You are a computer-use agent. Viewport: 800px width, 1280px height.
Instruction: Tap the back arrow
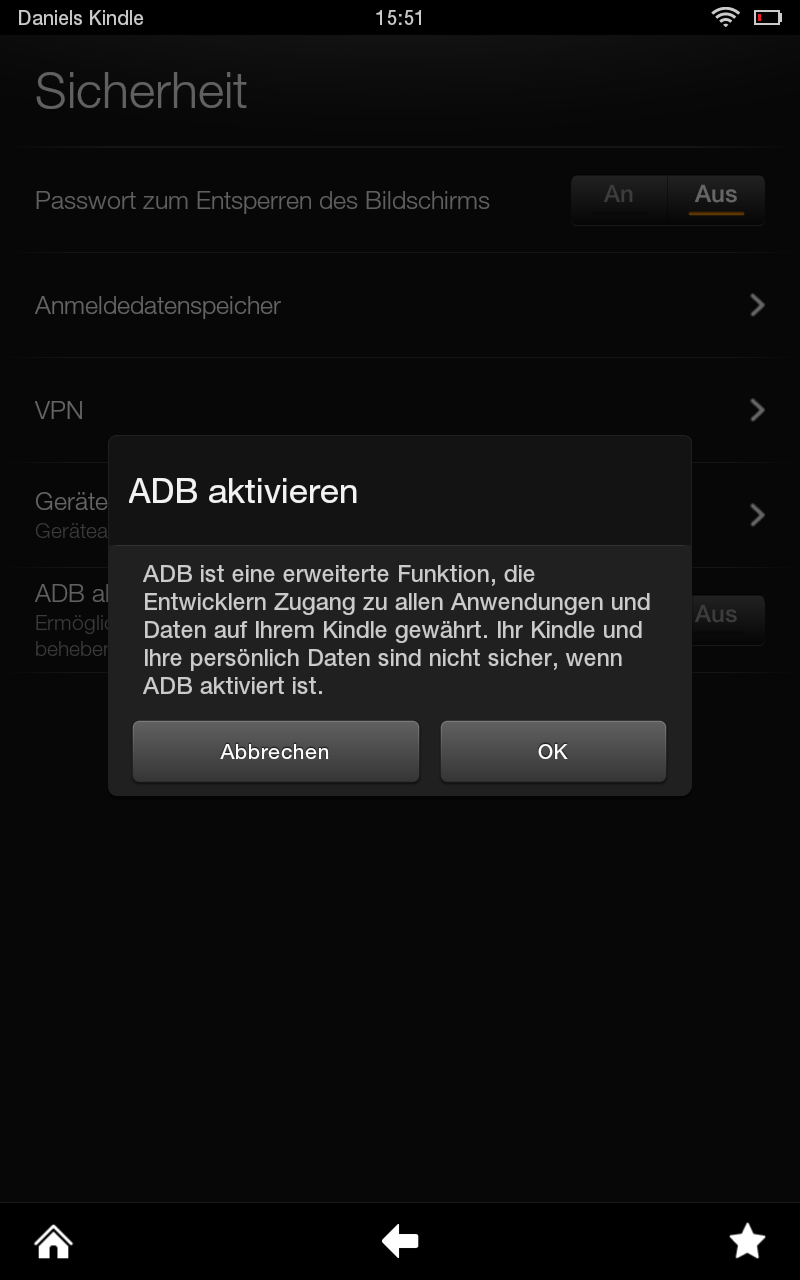[x=400, y=1242]
